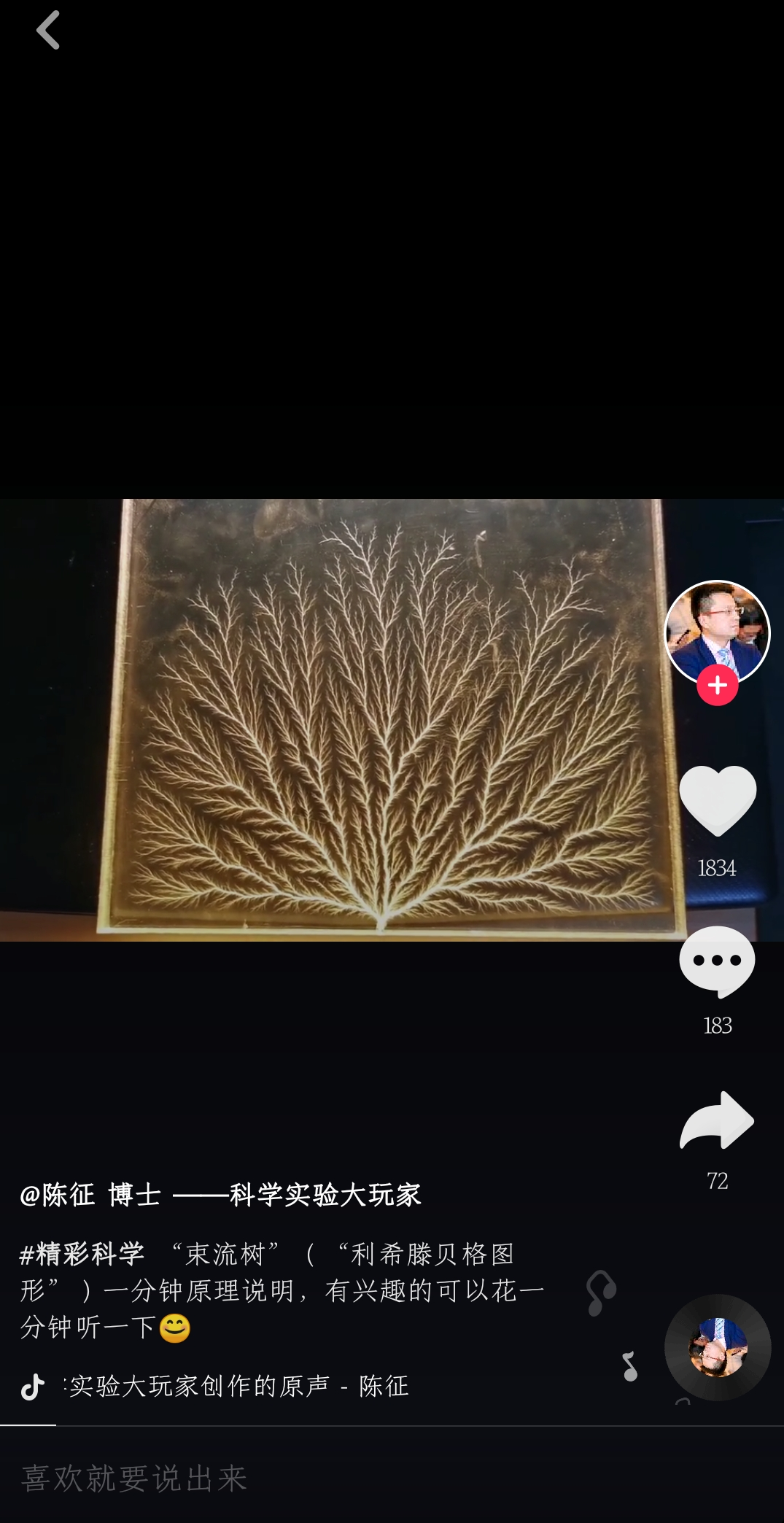
Task: Open the creator's profile avatar
Action: (x=717, y=631)
